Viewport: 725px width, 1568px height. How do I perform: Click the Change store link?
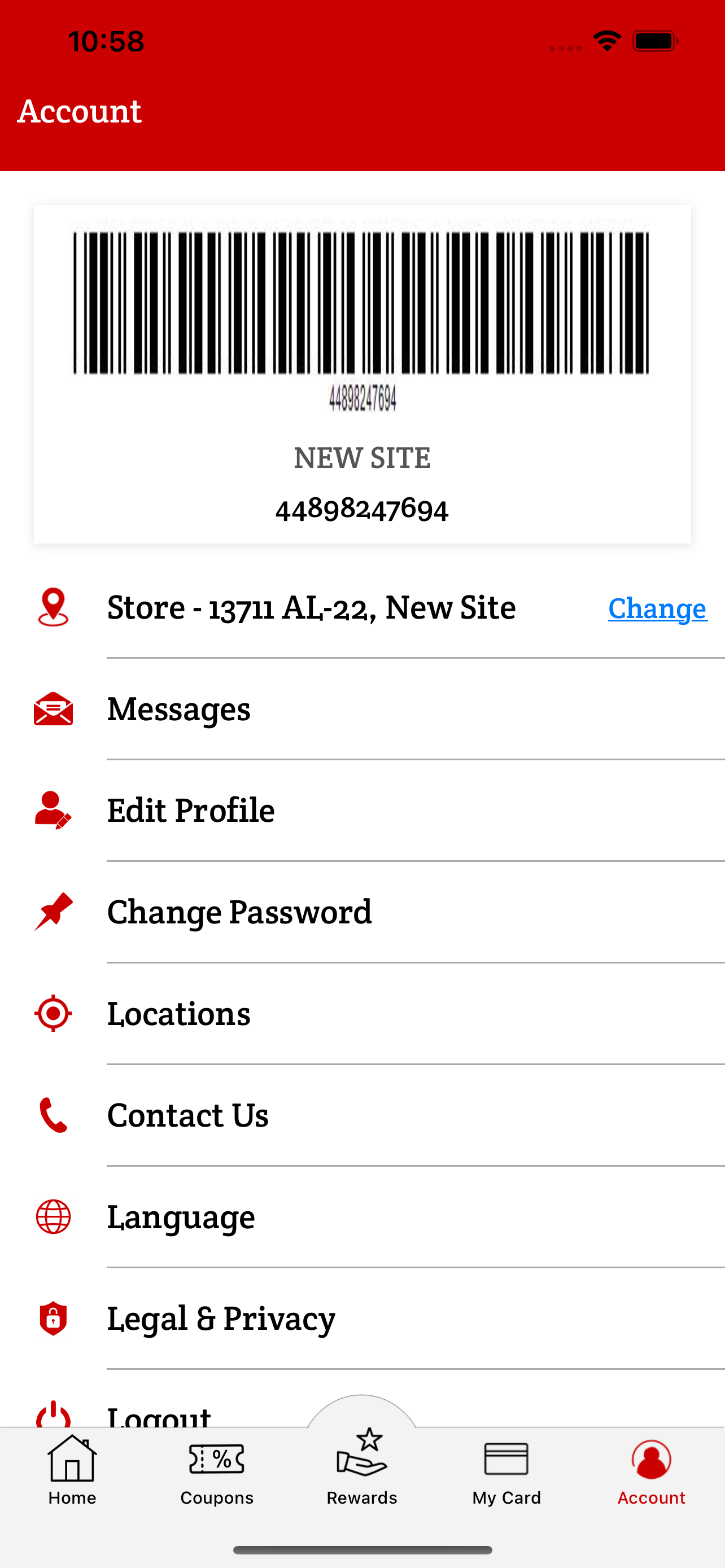coord(657,607)
